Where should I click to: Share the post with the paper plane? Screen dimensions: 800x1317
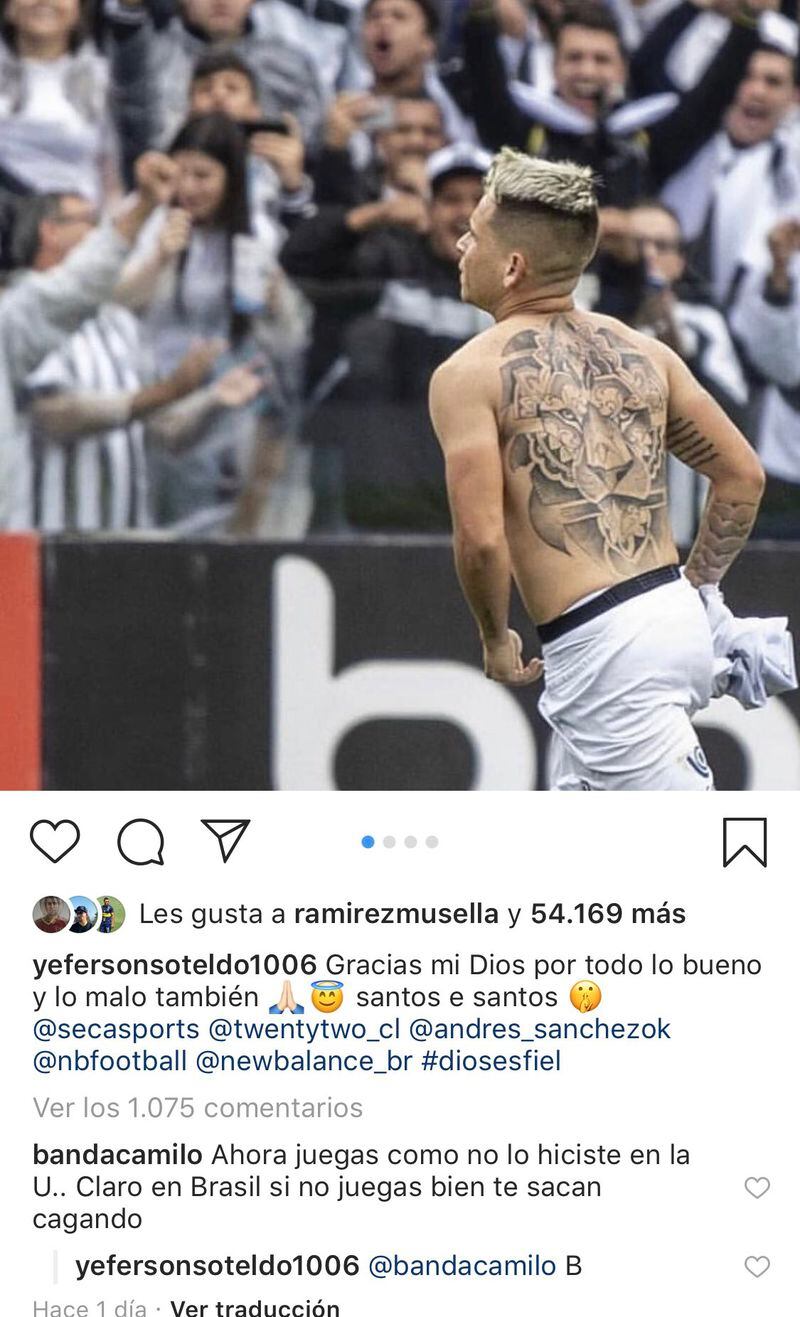[225, 840]
